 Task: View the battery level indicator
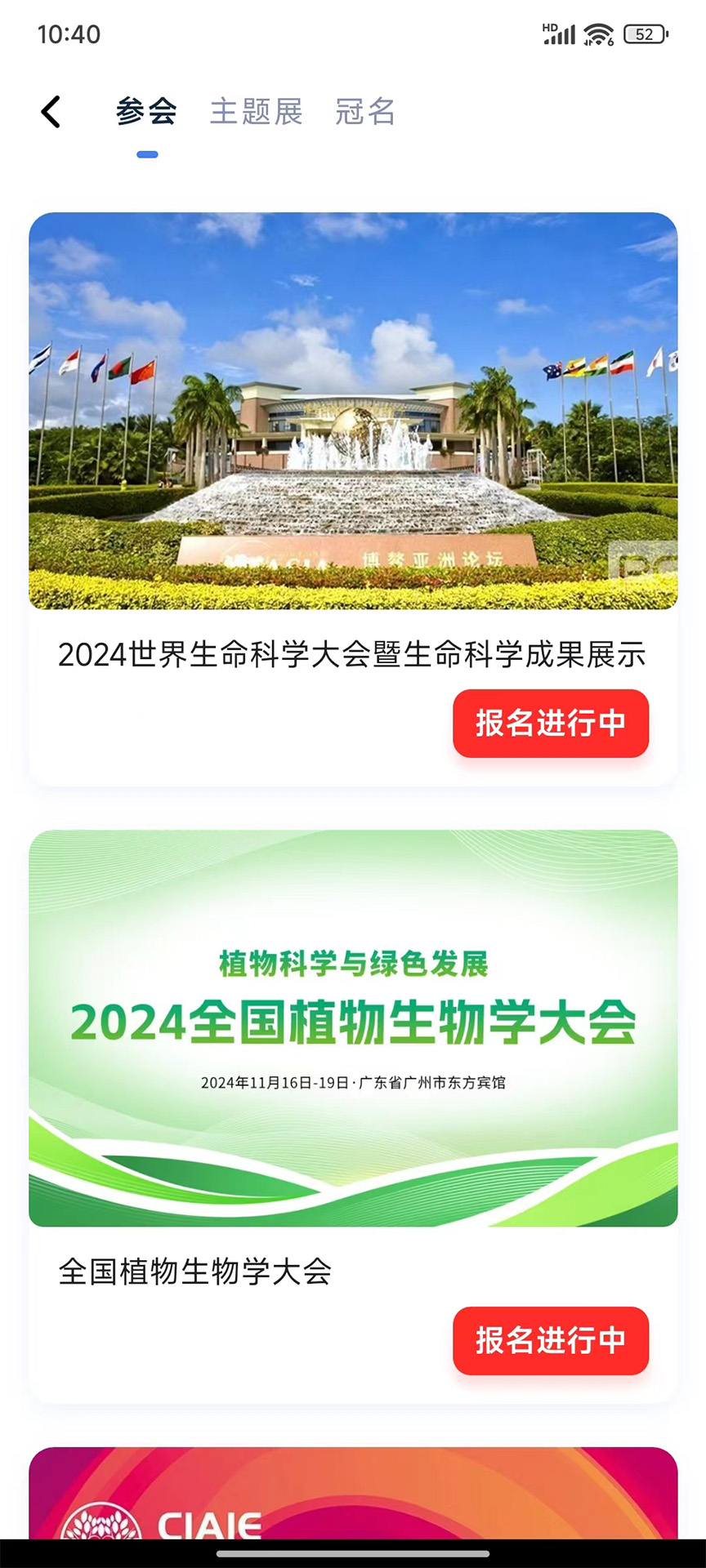pos(643,34)
